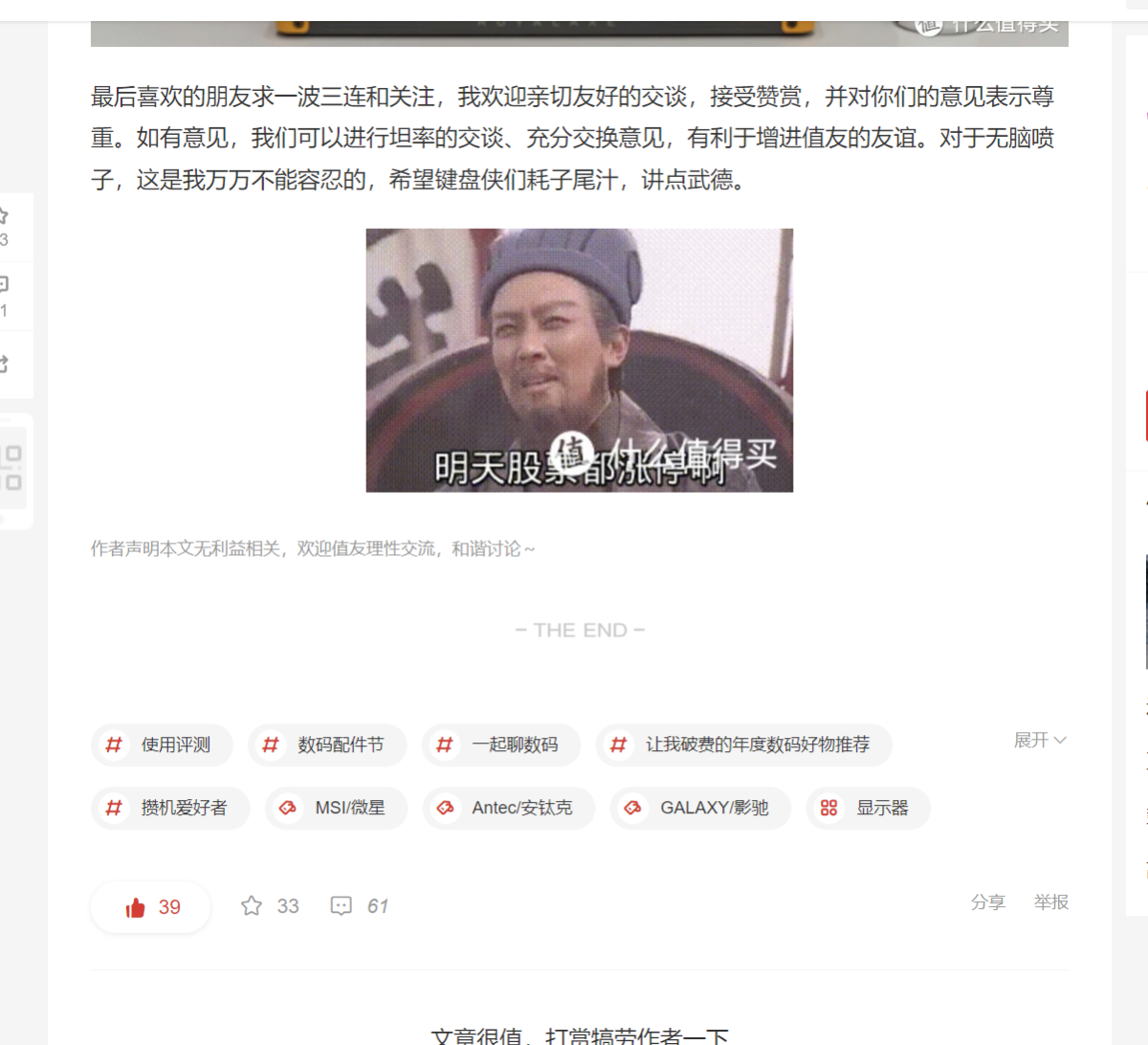Select the Antec/安钛克 brand chip
Viewport: 1148px width, 1045px height.
(509, 809)
